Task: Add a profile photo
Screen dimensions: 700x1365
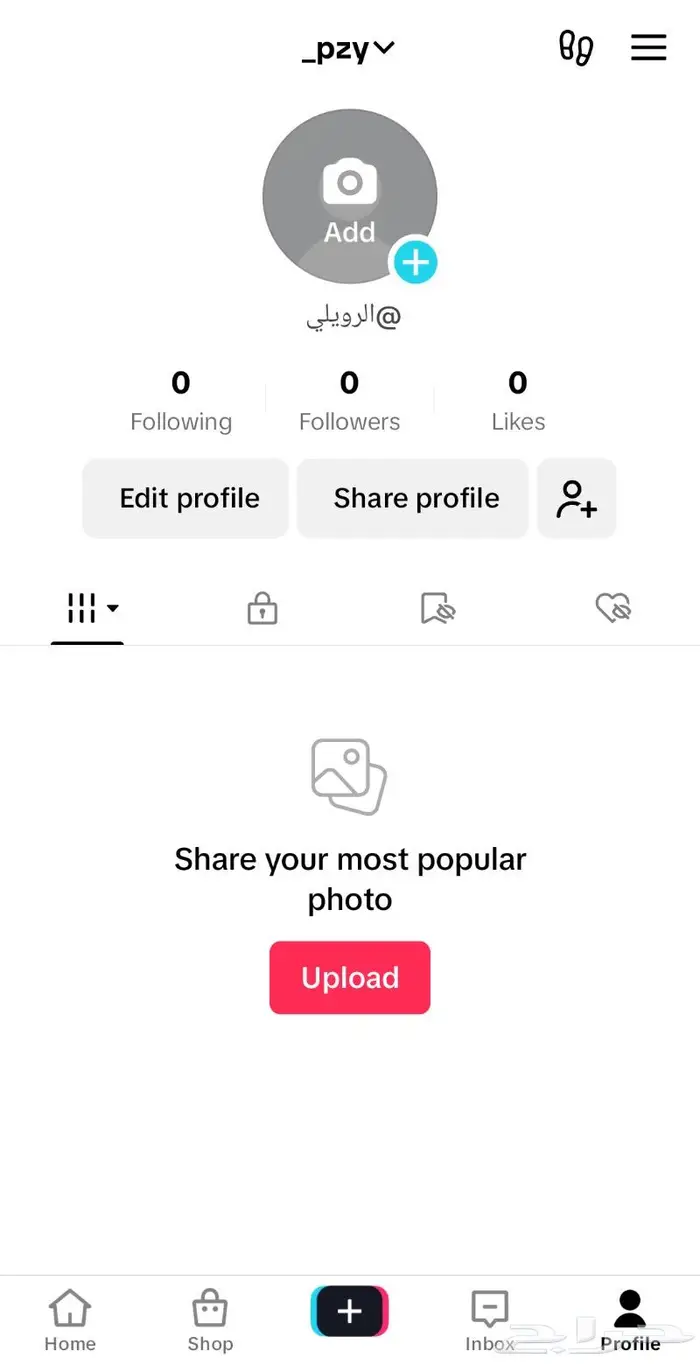Action: click(x=349, y=196)
